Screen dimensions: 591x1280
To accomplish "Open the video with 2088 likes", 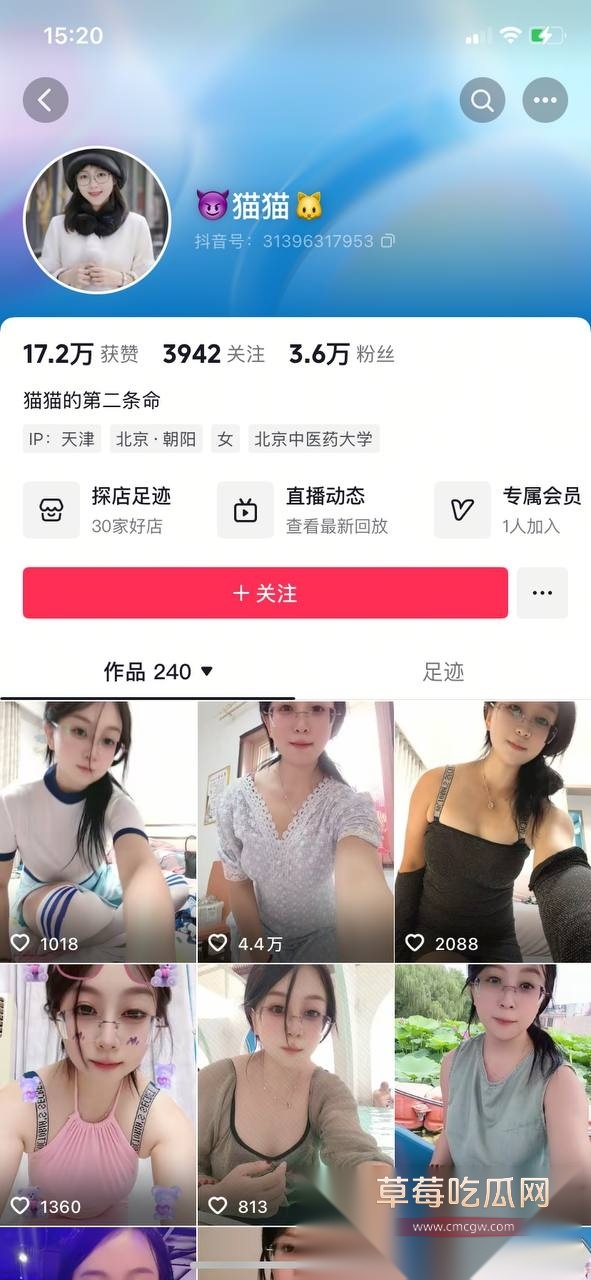I will click(x=493, y=832).
